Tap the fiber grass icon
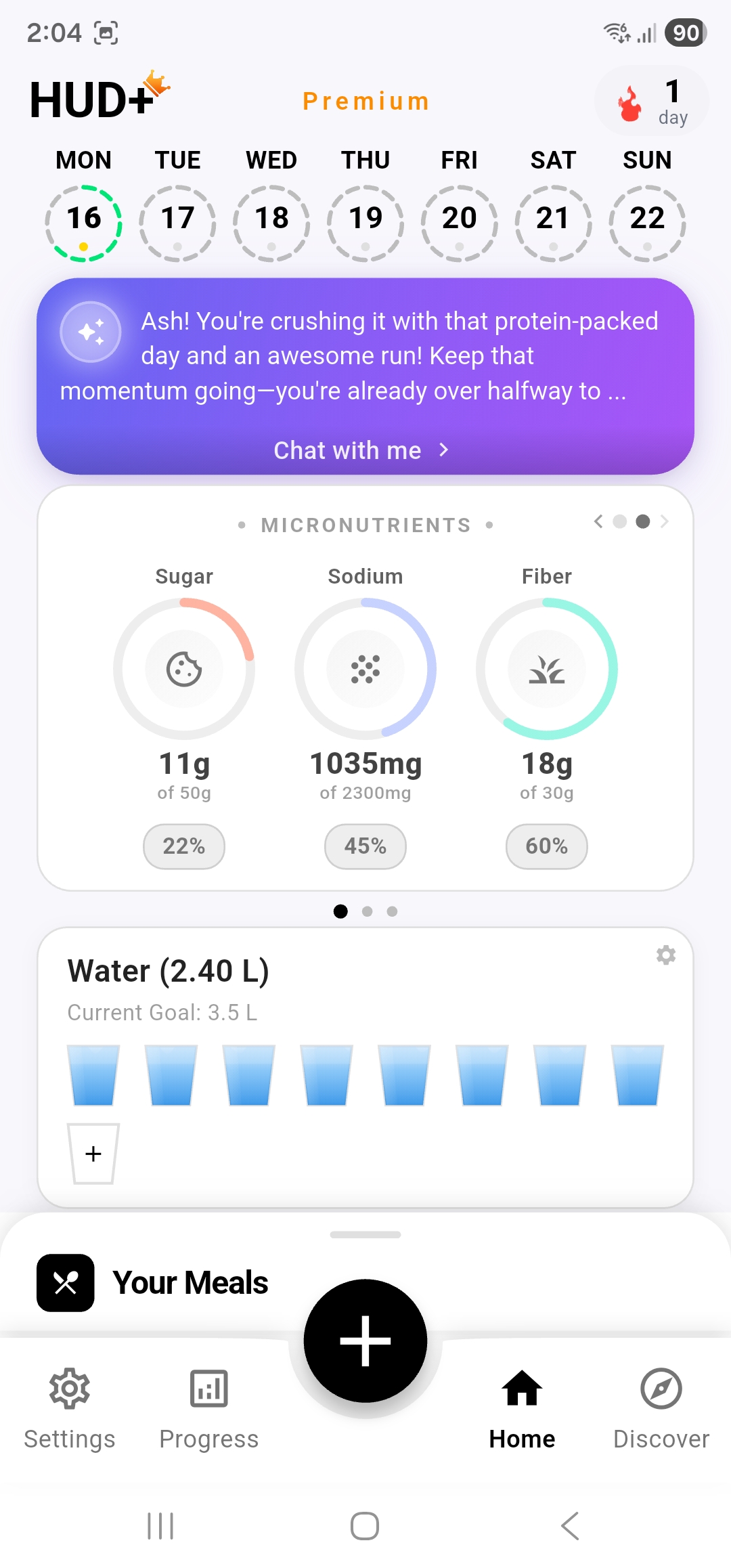The width and height of the screenshot is (731, 1568). (547, 669)
